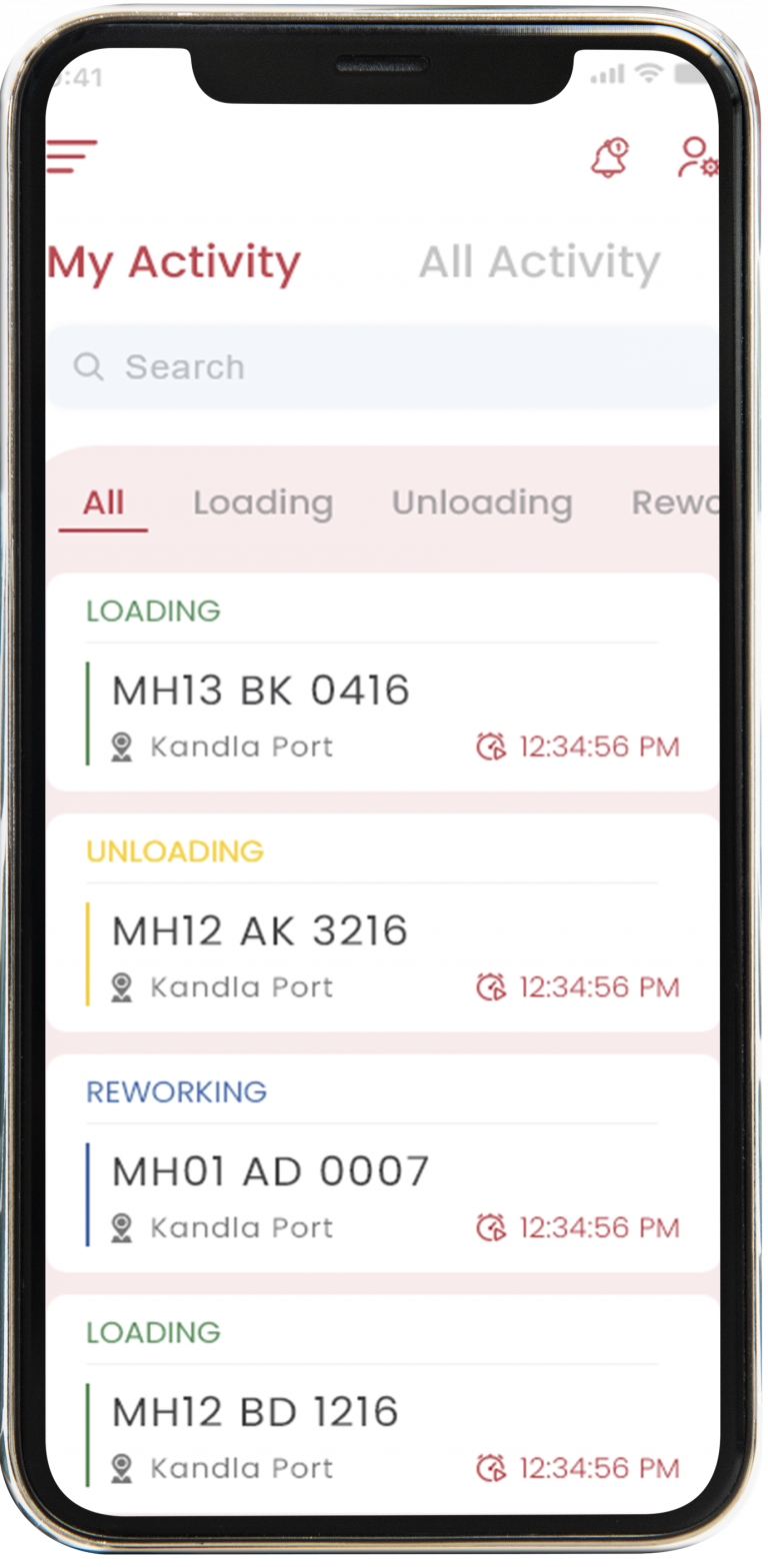This screenshot has width=768, height=1568.
Task: Filter by the Loading tab
Action: point(263,503)
